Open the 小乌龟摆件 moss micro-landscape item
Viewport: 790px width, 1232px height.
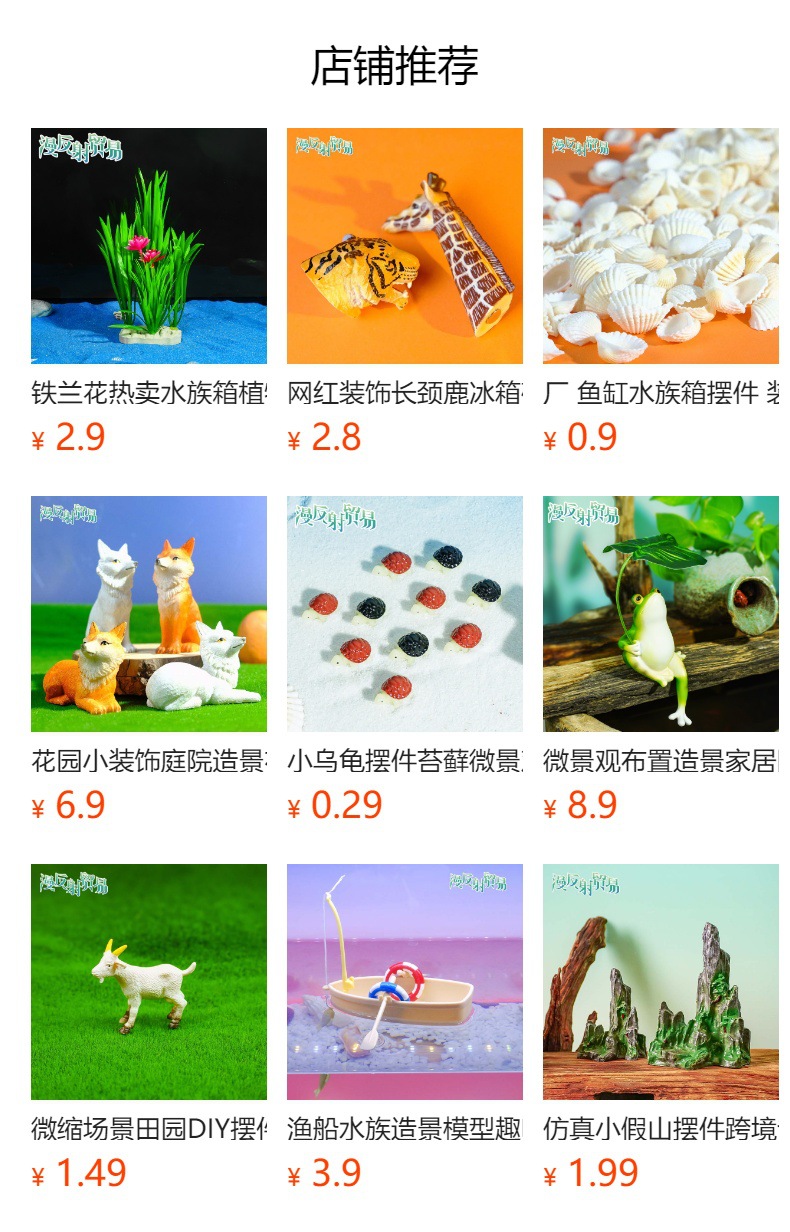[x=405, y=661]
